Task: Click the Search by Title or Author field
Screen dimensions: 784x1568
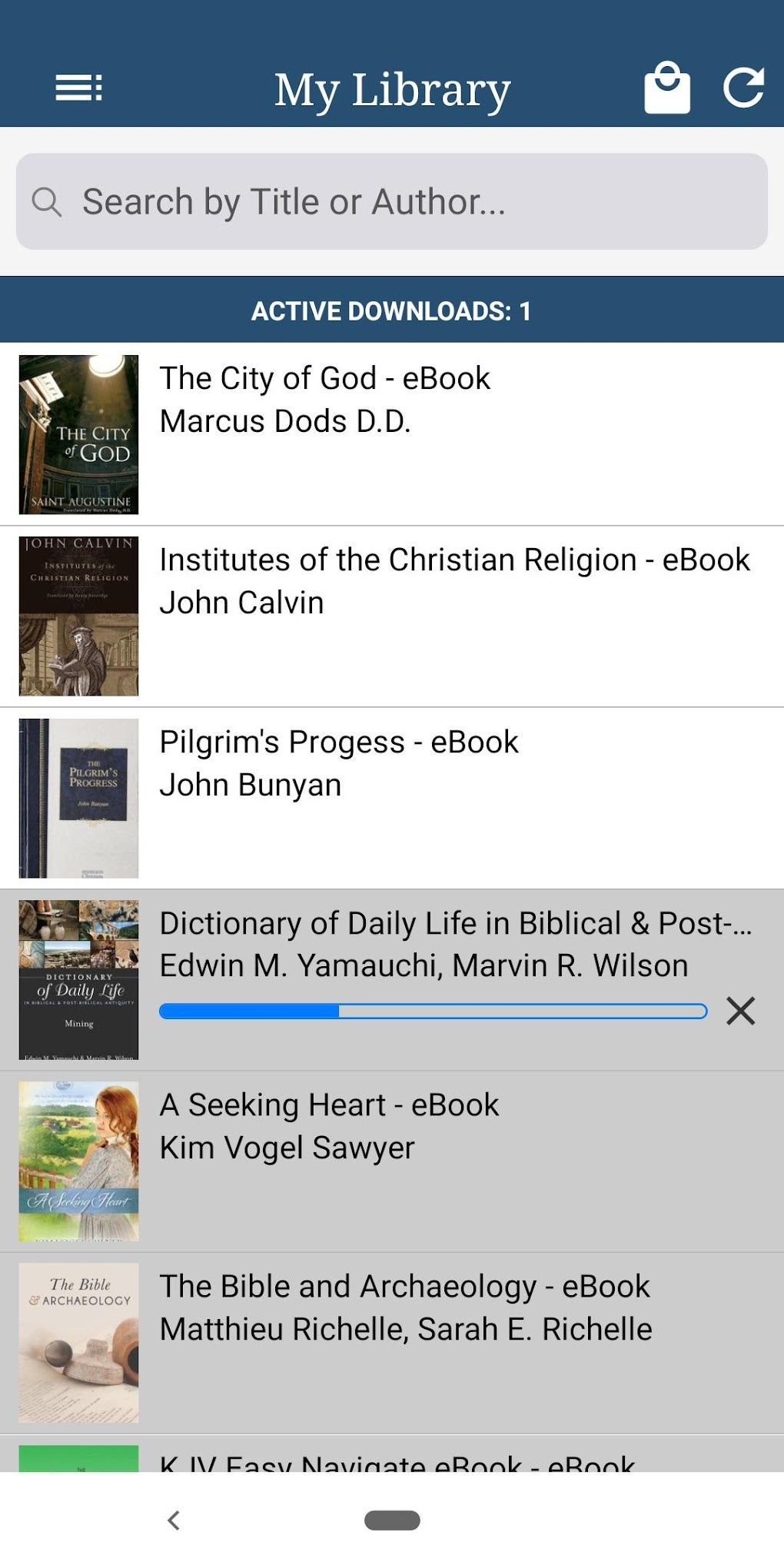Action: [392, 201]
